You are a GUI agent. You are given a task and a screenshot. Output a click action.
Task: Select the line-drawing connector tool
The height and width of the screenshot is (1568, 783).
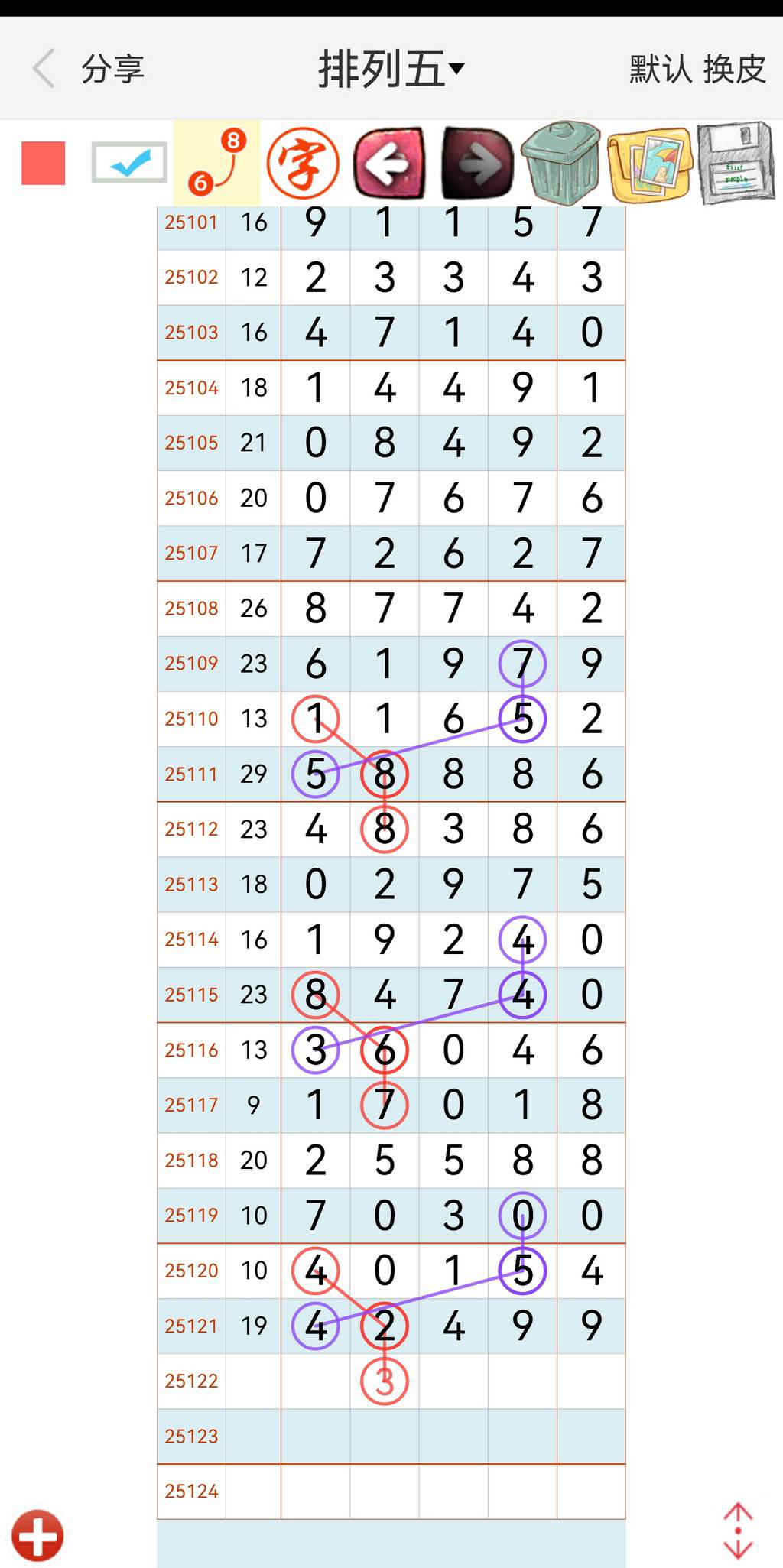click(x=216, y=163)
